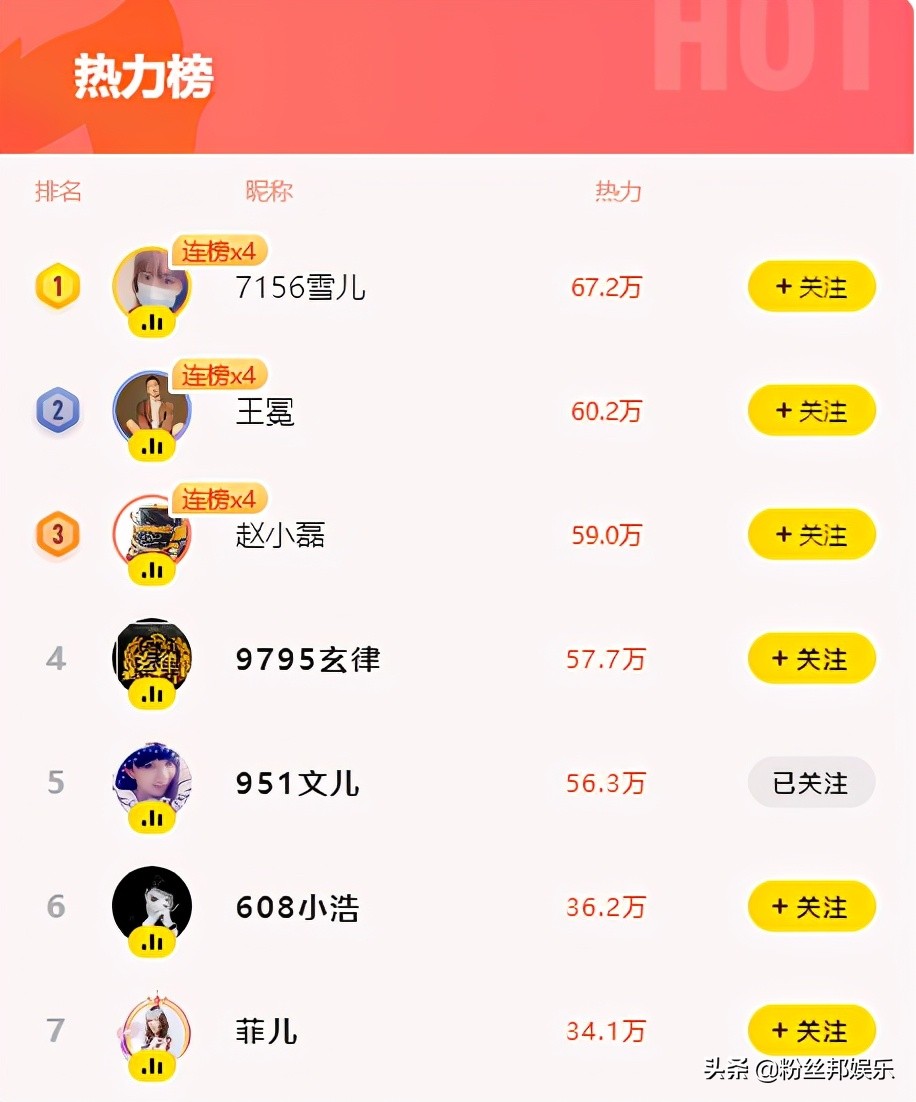Click the gold rank 1 badge icon
The width and height of the screenshot is (916, 1102).
[x=57, y=286]
